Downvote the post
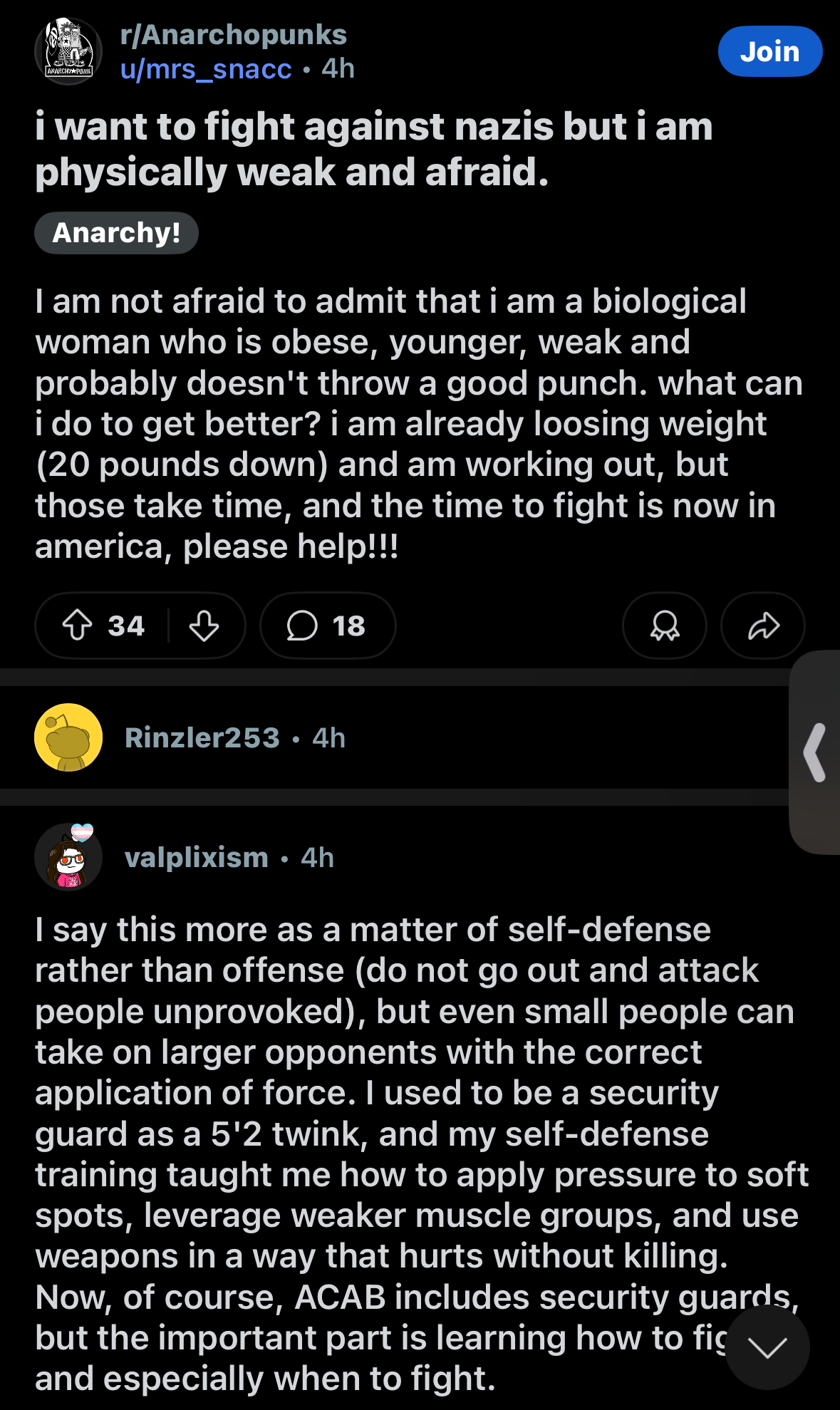 204,626
